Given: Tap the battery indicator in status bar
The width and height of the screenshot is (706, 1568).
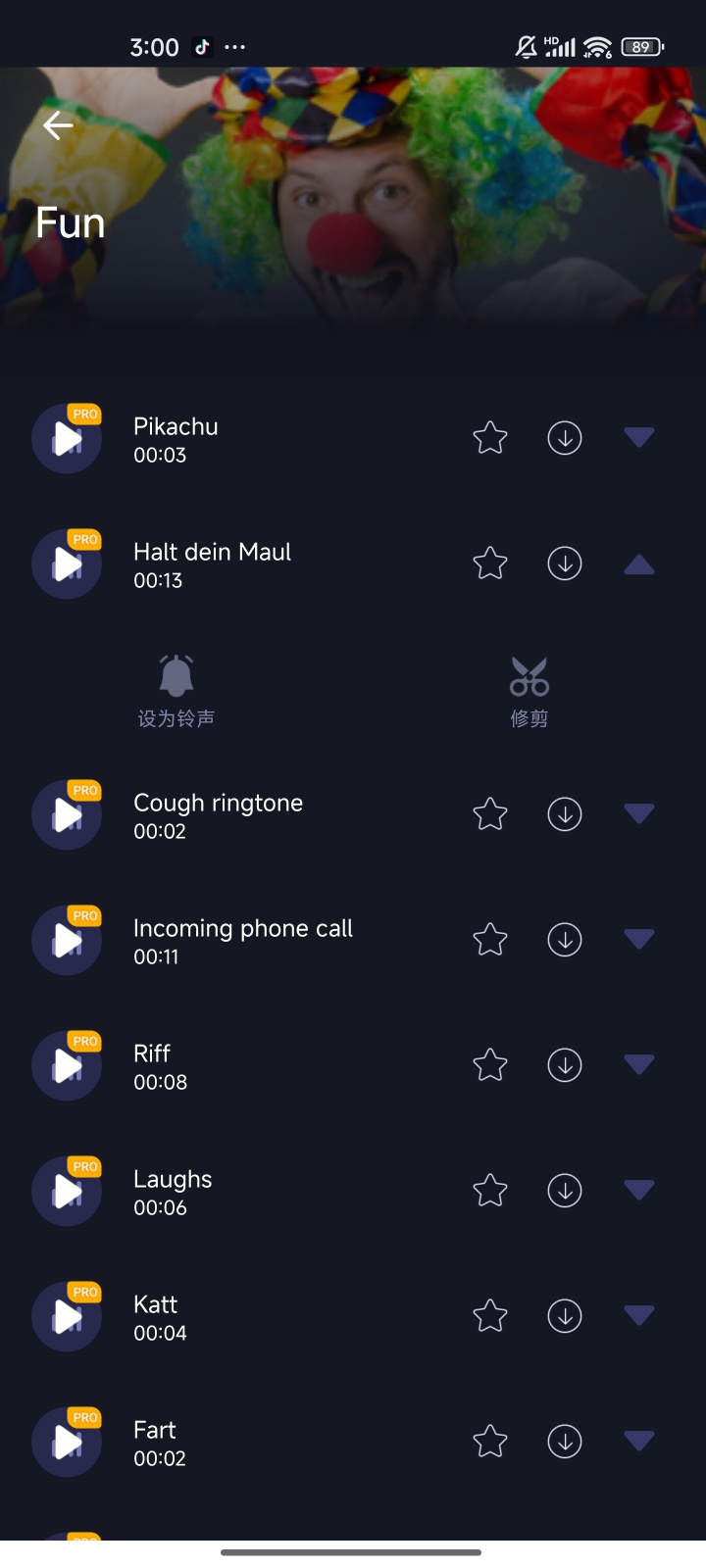Looking at the screenshot, I should coord(642,45).
